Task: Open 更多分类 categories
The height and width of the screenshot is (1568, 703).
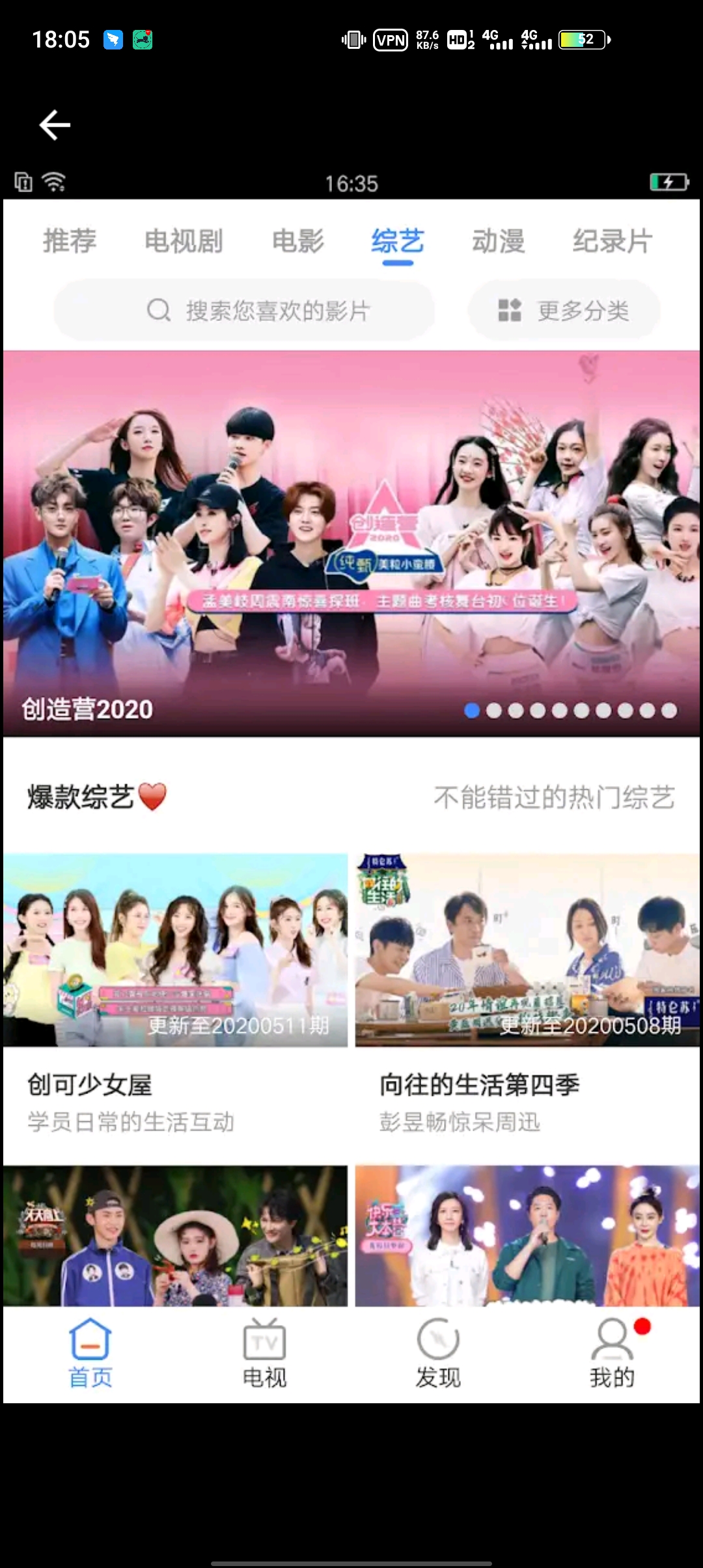Action: (x=564, y=311)
